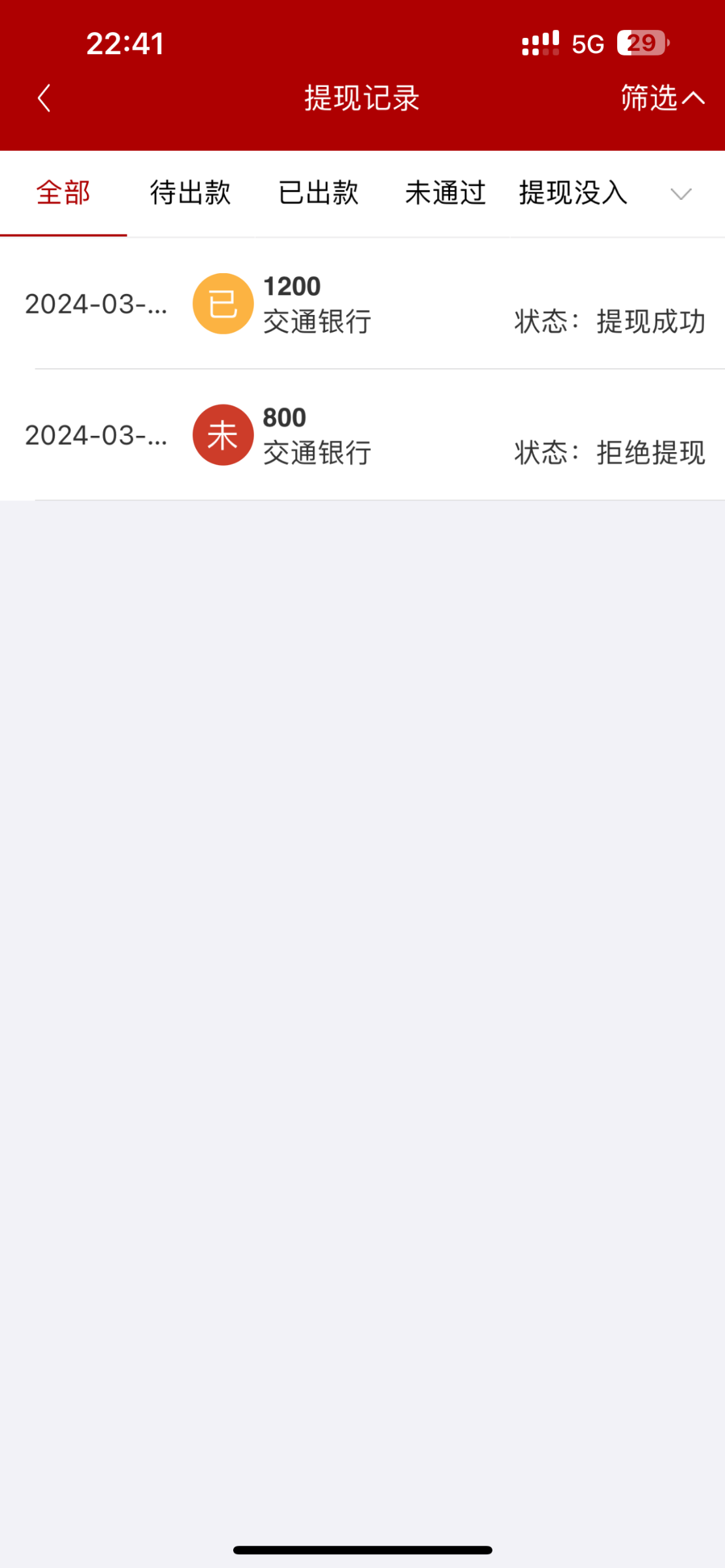Expand the tab list chevron
725x1568 pixels.
(681, 194)
